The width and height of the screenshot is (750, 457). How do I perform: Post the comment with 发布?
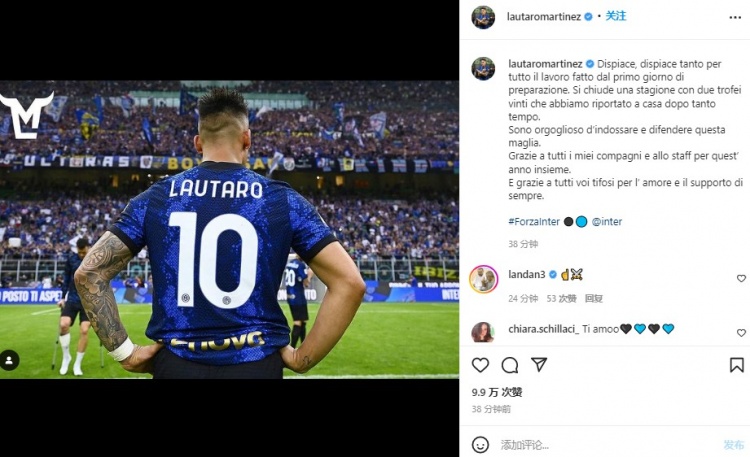(x=733, y=444)
